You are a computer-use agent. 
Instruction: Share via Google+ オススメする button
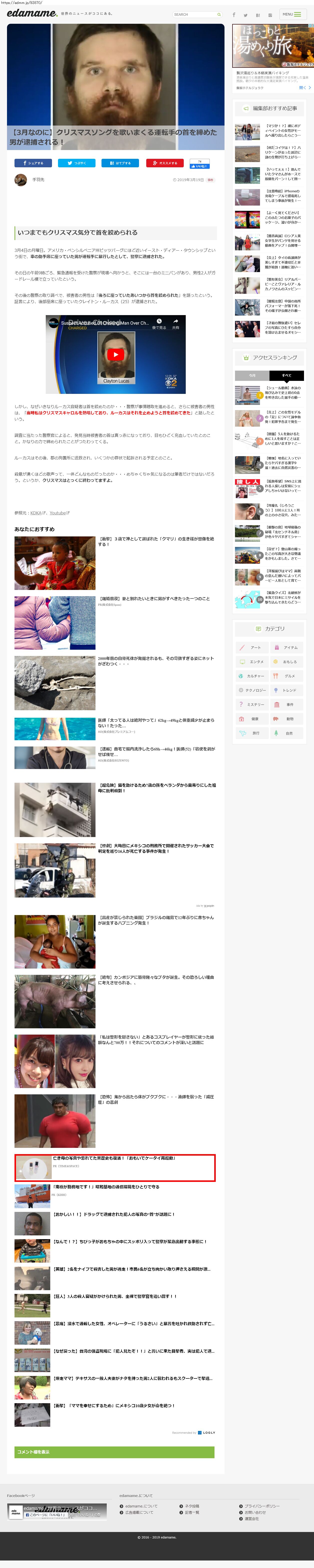tap(164, 163)
